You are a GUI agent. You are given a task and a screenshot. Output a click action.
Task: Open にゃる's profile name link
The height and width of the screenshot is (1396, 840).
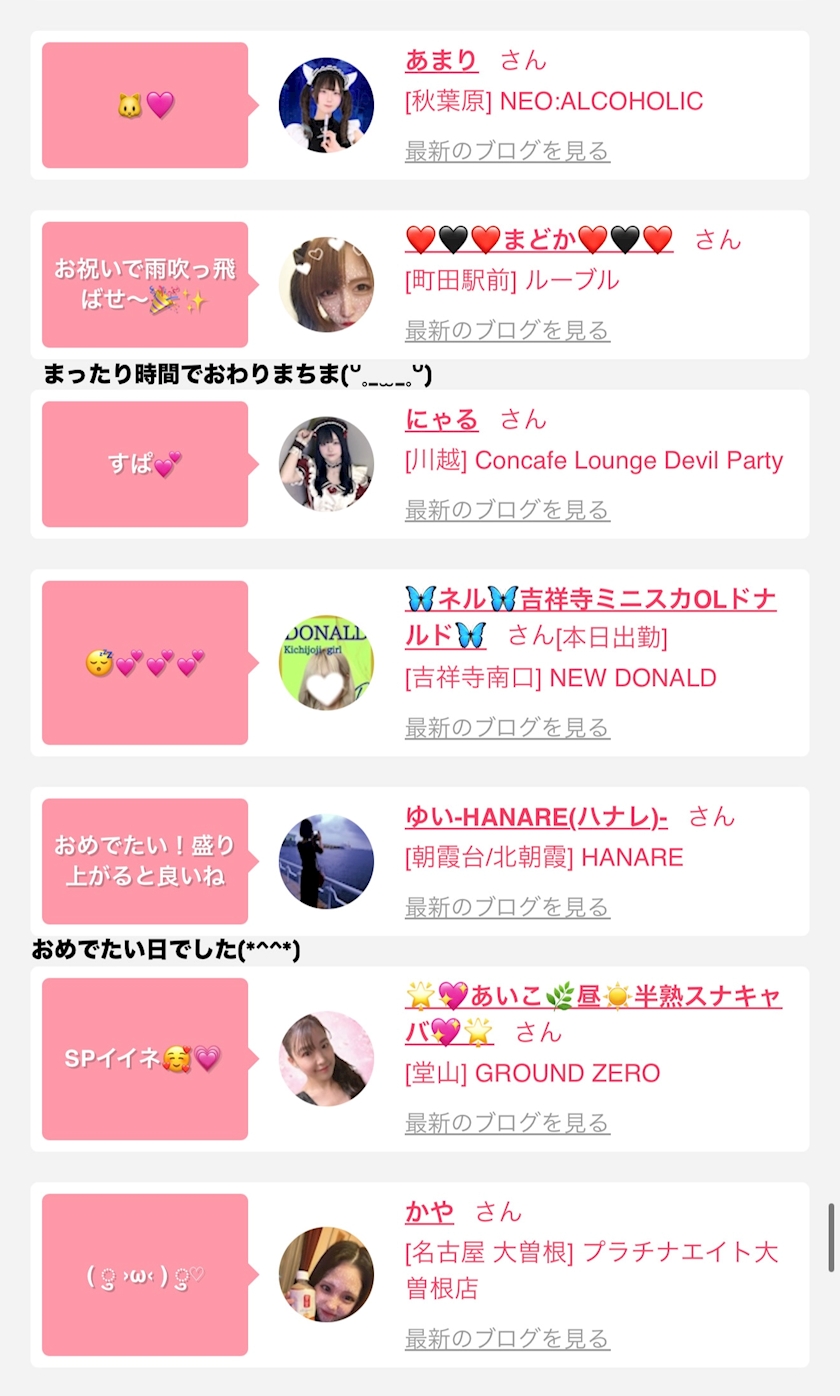pyautogui.click(x=441, y=419)
